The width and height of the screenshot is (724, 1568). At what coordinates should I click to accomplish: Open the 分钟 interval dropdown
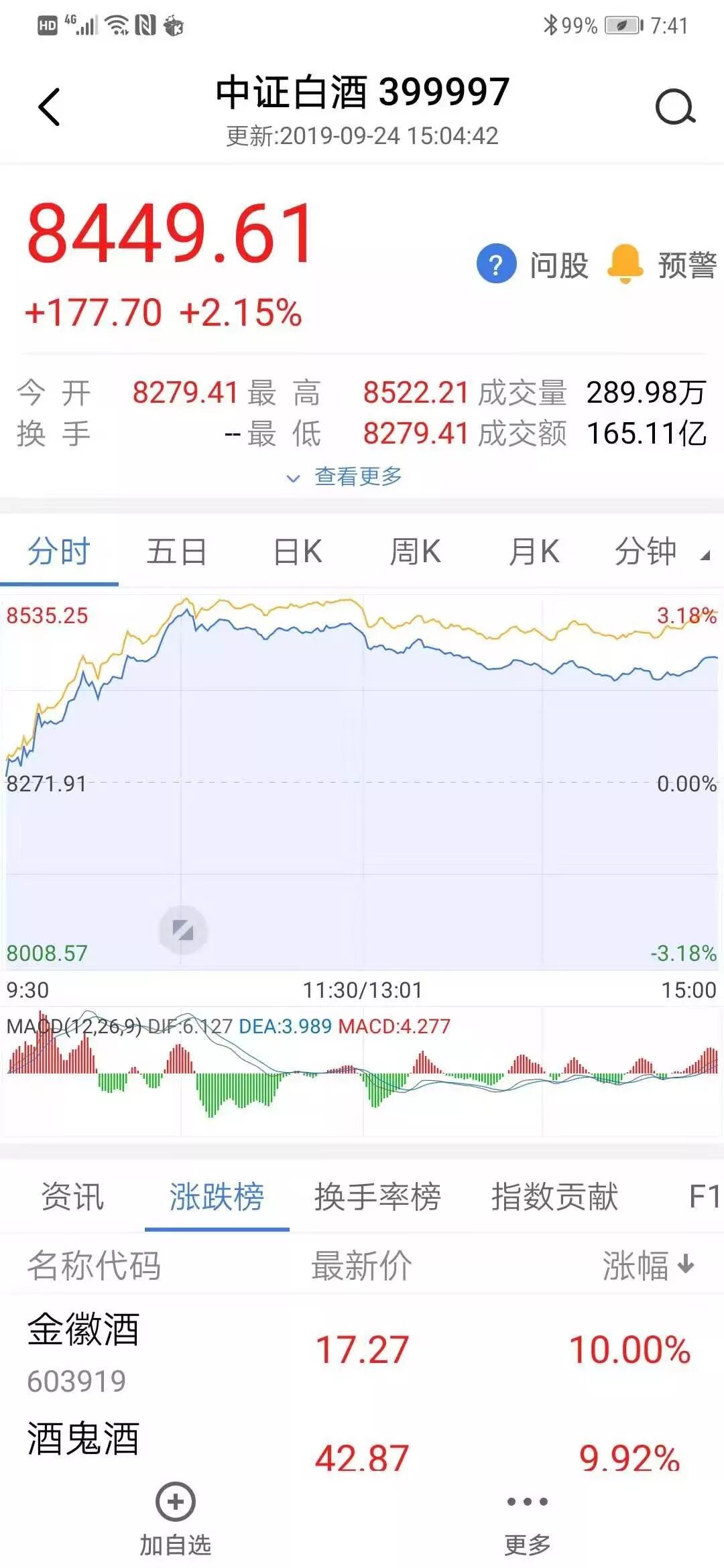pyautogui.click(x=660, y=552)
